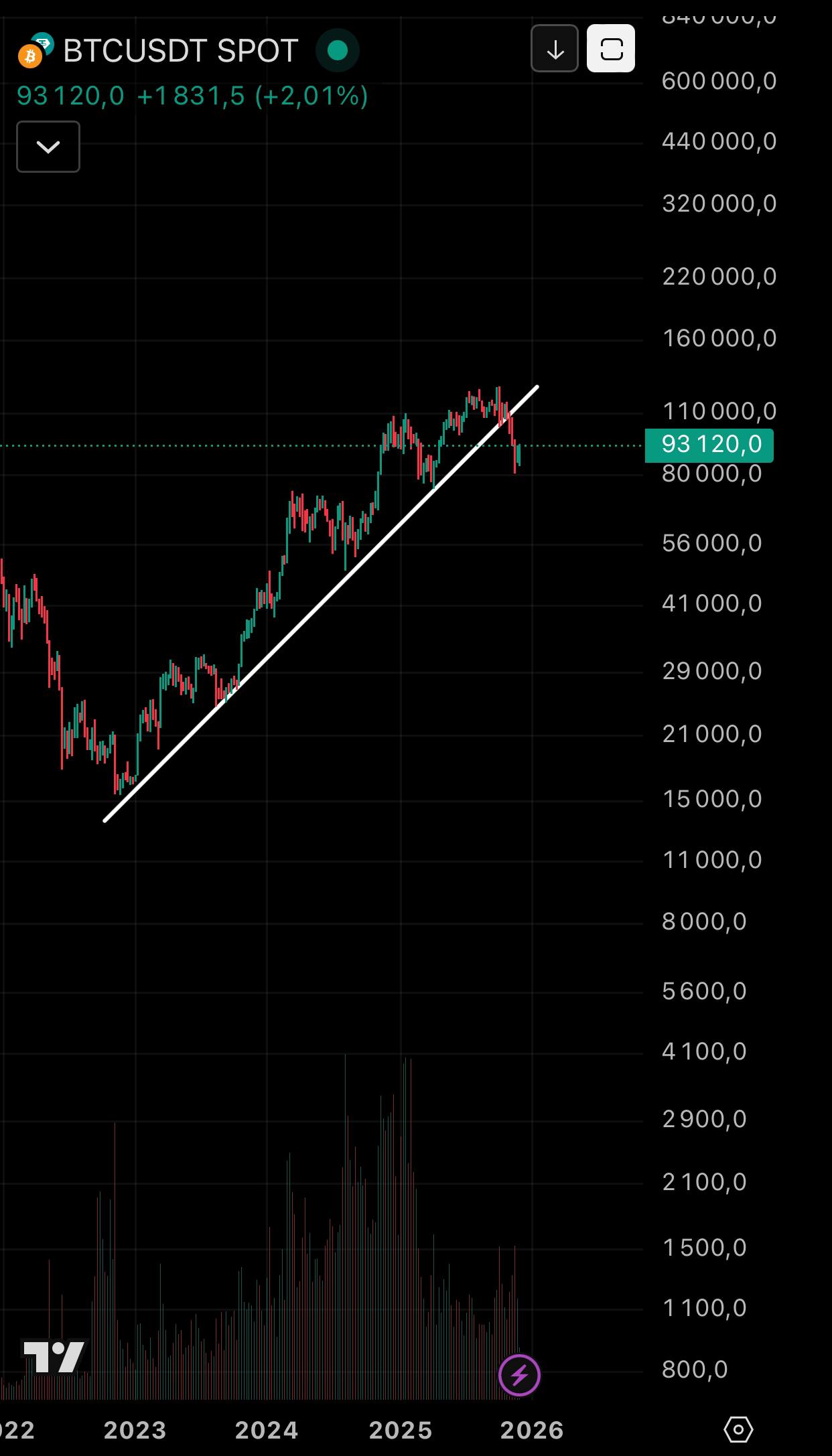Toggle the fullscreen chart button
The image size is (832, 1456).
(x=611, y=49)
